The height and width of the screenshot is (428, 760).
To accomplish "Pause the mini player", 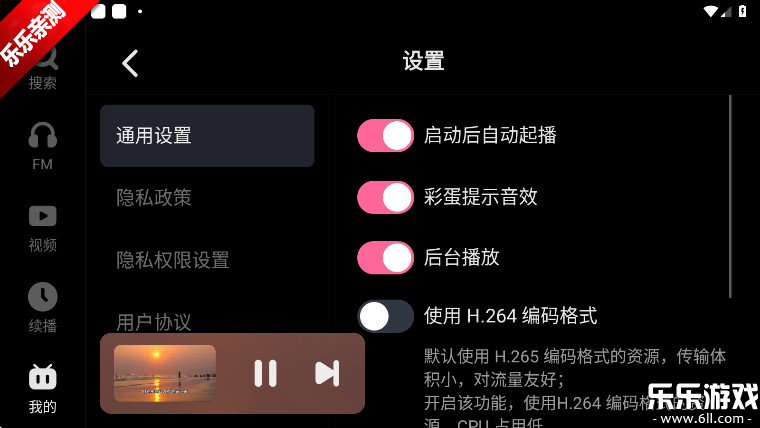I will 265,373.
